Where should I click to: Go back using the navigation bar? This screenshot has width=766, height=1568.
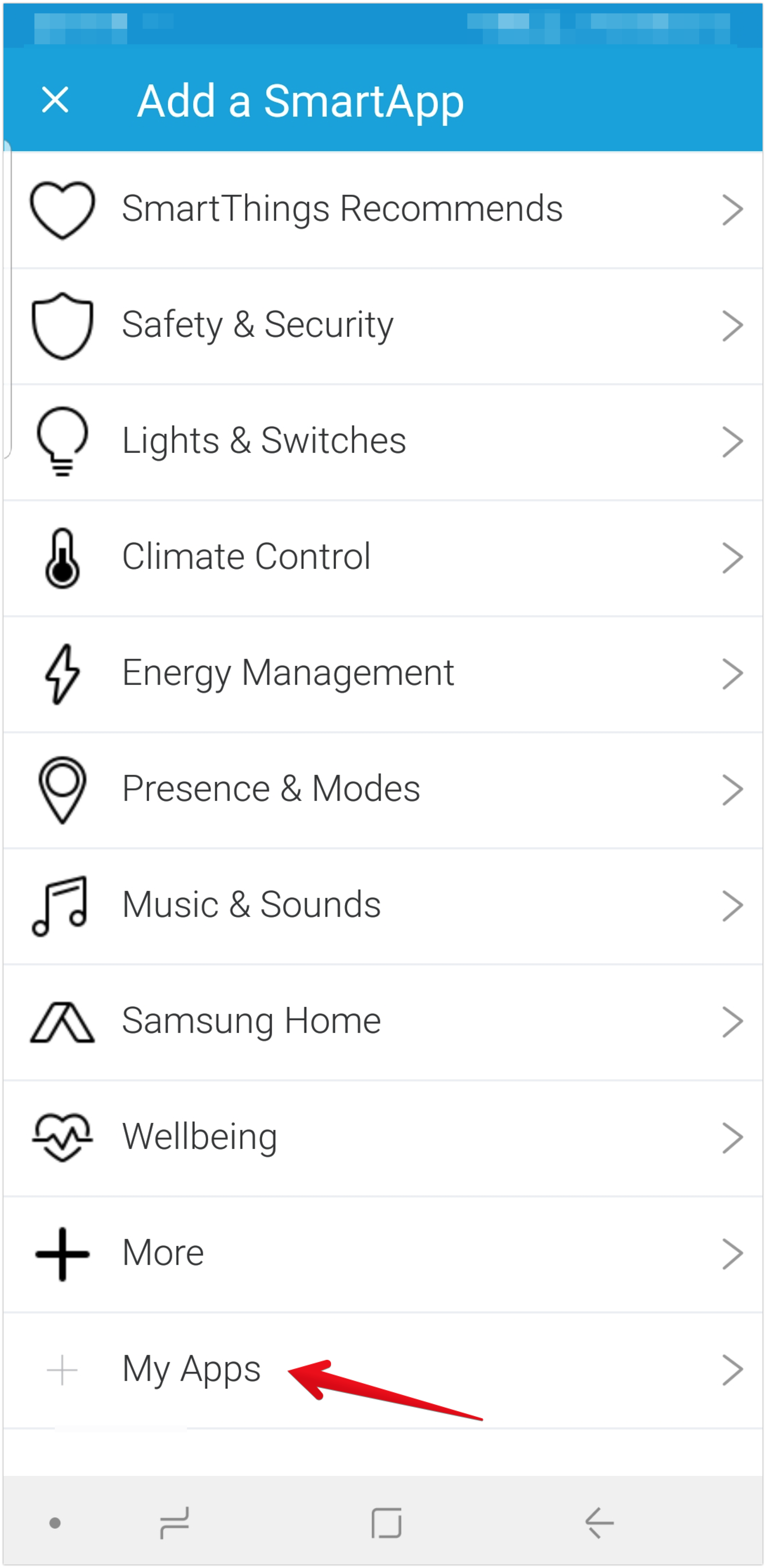click(599, 1522)
